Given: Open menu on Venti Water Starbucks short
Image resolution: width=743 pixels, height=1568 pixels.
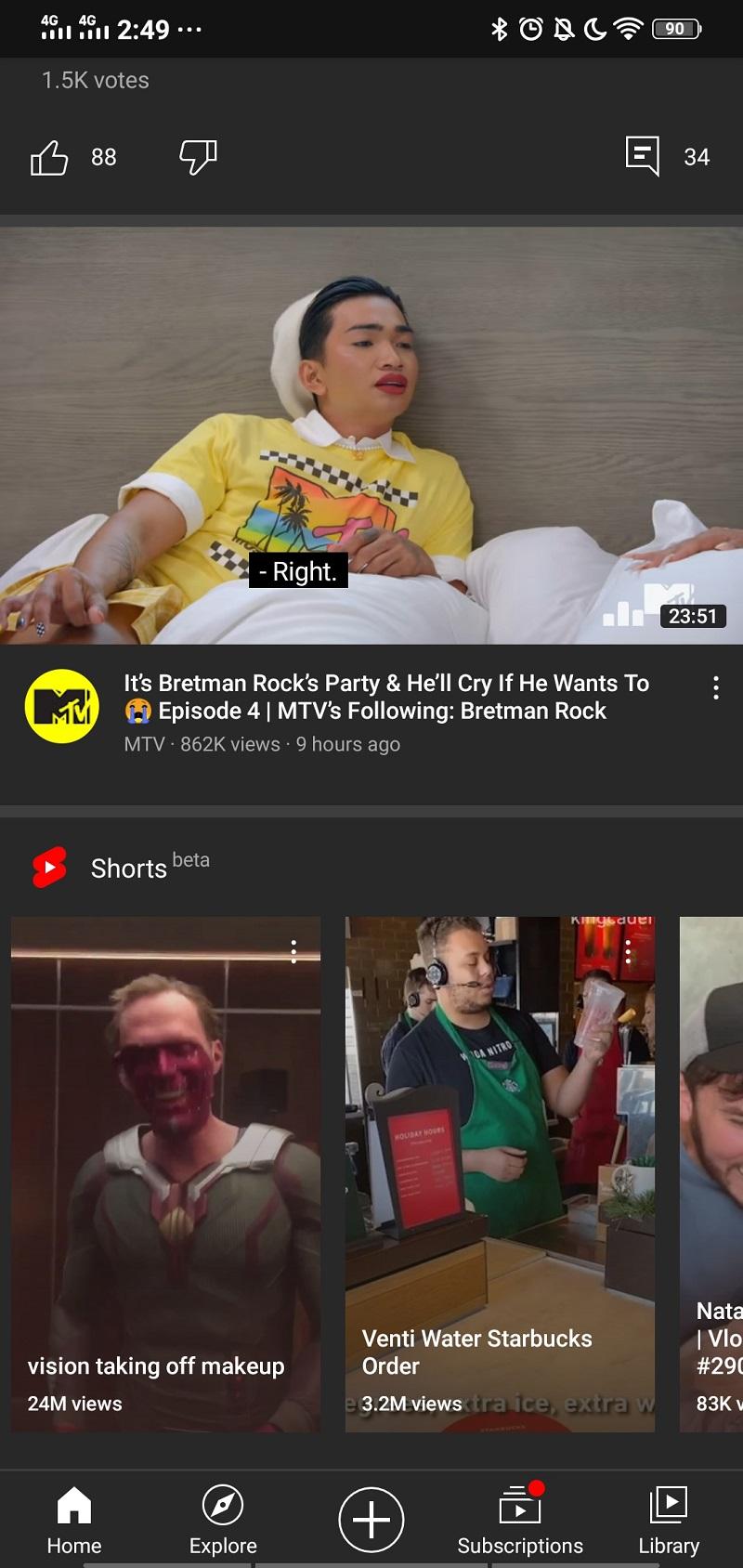Looking at the screenshot, I should (x=628, y=951).
